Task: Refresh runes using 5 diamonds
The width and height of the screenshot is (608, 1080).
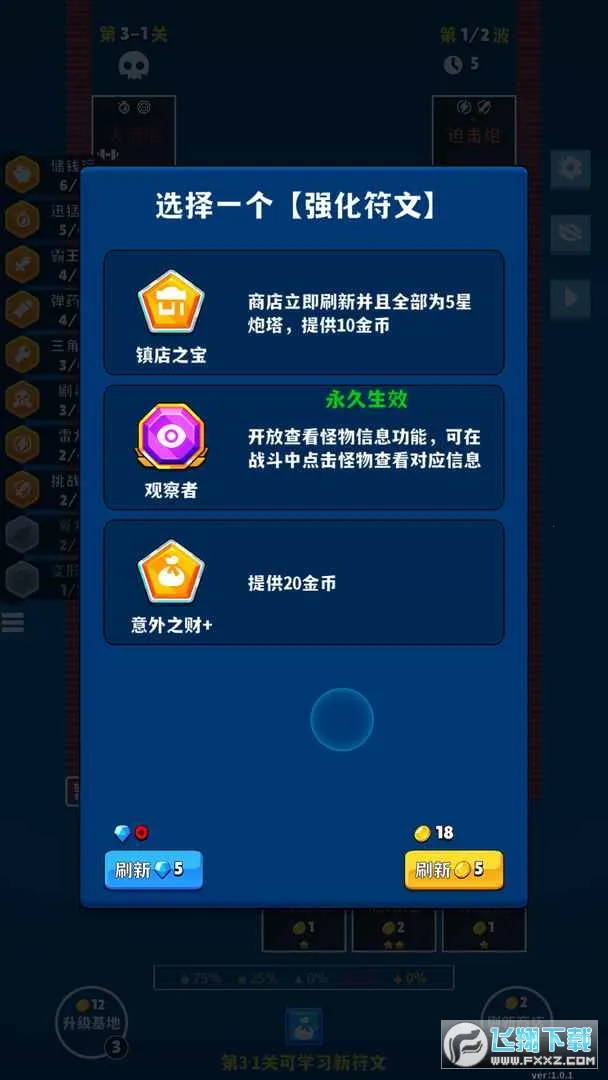Action: [x=153, y=869]
